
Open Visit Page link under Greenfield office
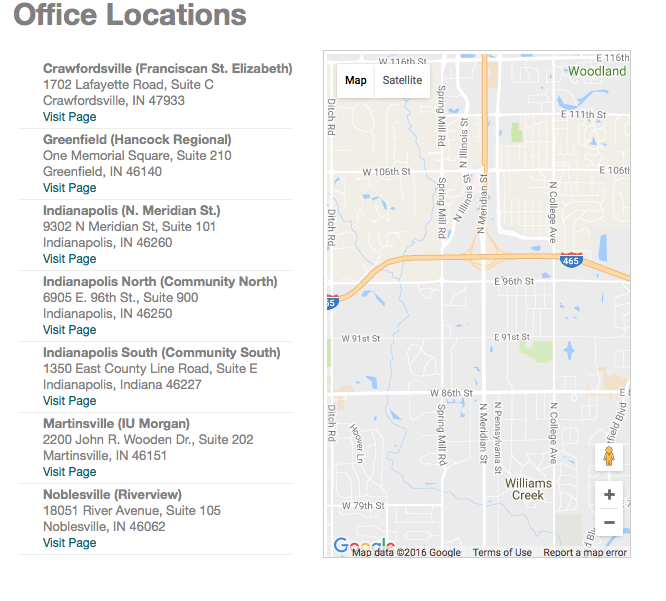(69, 188)
